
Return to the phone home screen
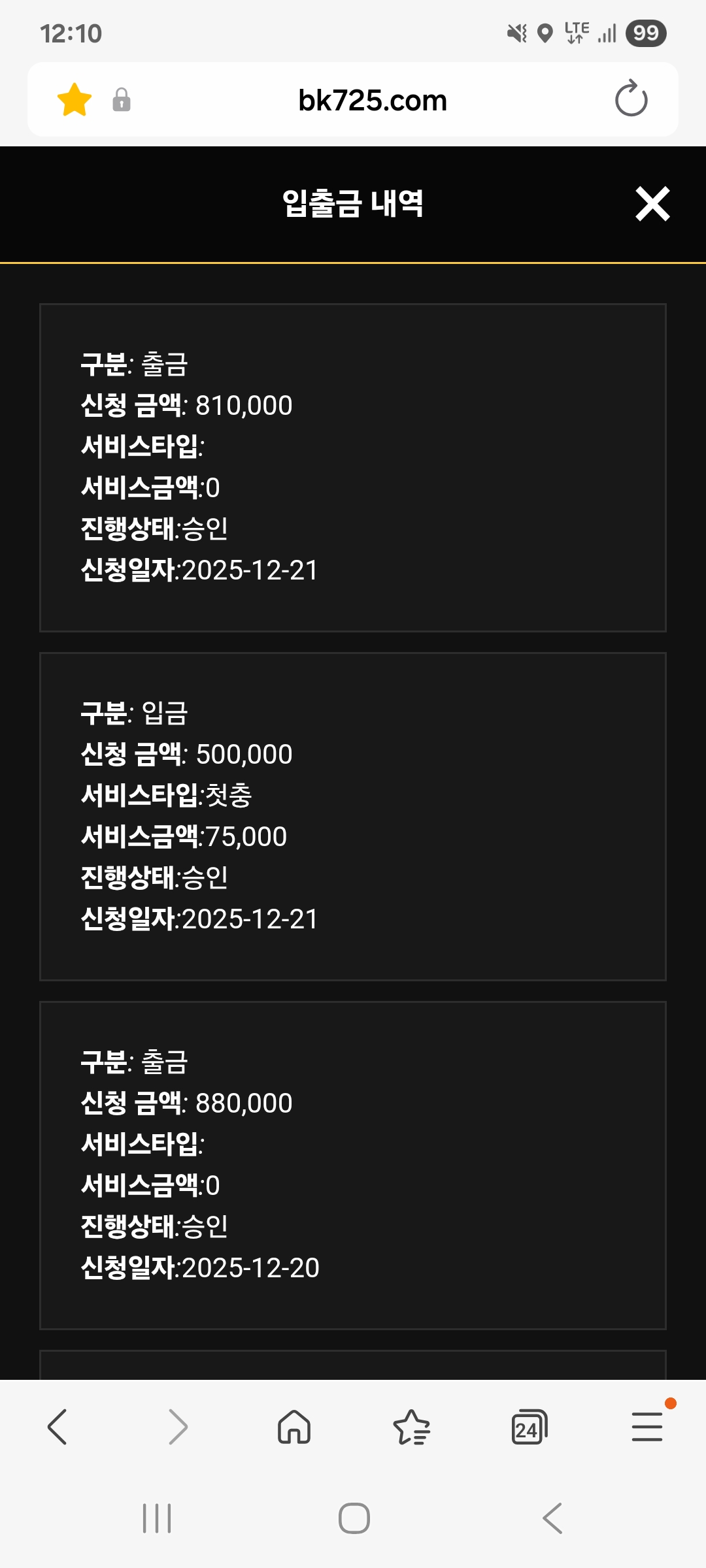(354, 1518)
